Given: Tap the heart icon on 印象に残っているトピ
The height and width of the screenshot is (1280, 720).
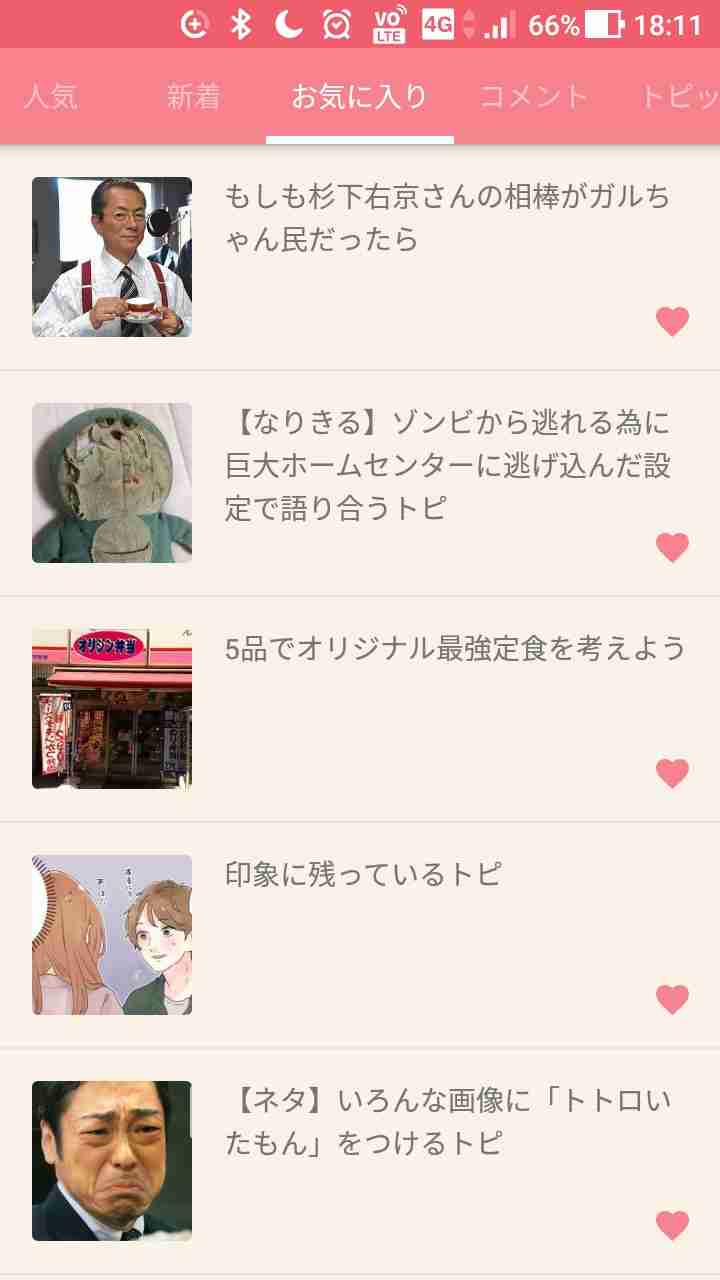Looking at the screenshot, I should pyautogui.click(x=673, y=998).
